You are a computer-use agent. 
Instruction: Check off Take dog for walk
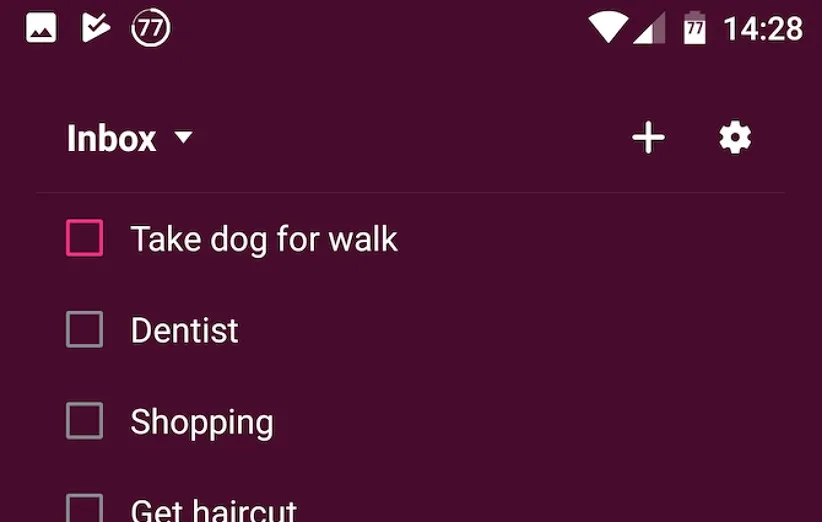click(85, 239)
